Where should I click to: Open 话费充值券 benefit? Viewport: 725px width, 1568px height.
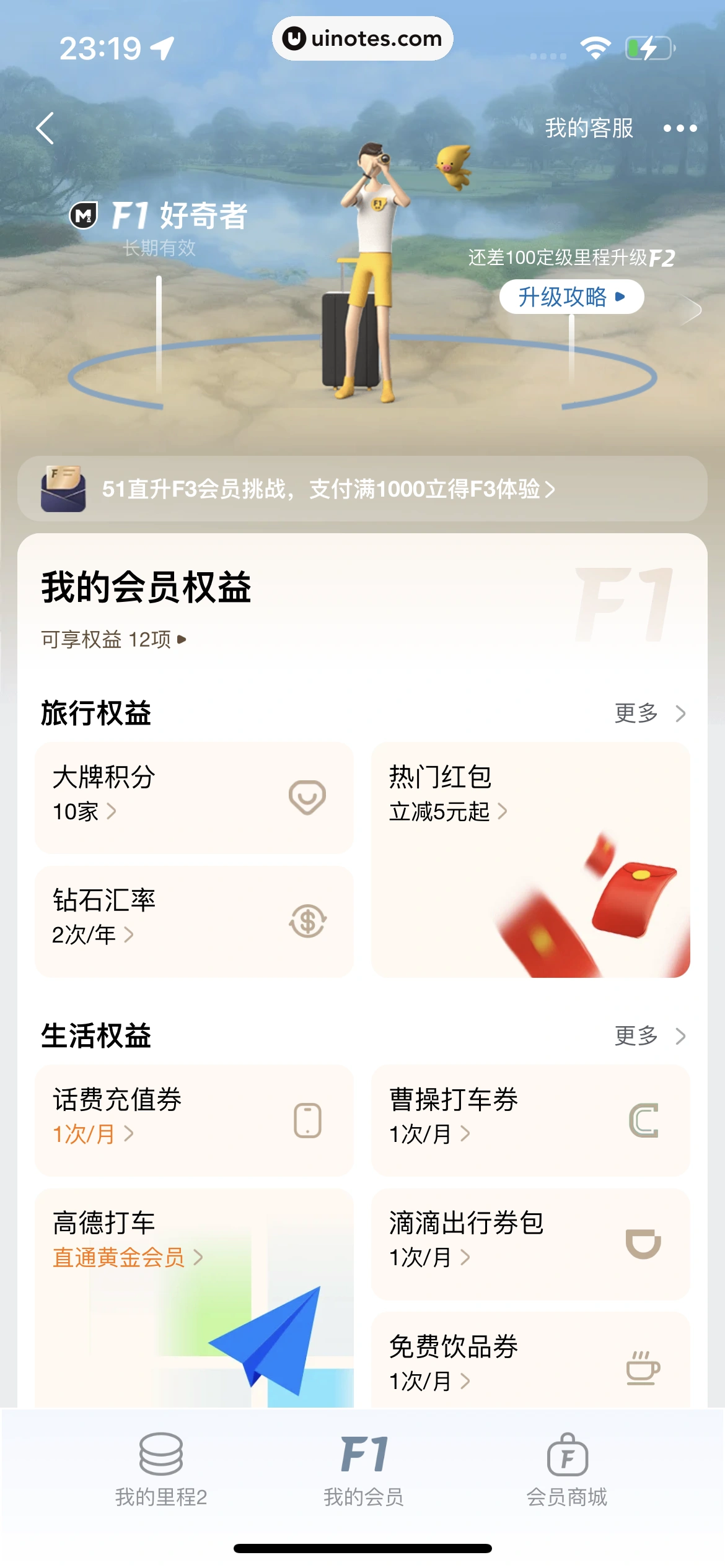point(194,1120)
